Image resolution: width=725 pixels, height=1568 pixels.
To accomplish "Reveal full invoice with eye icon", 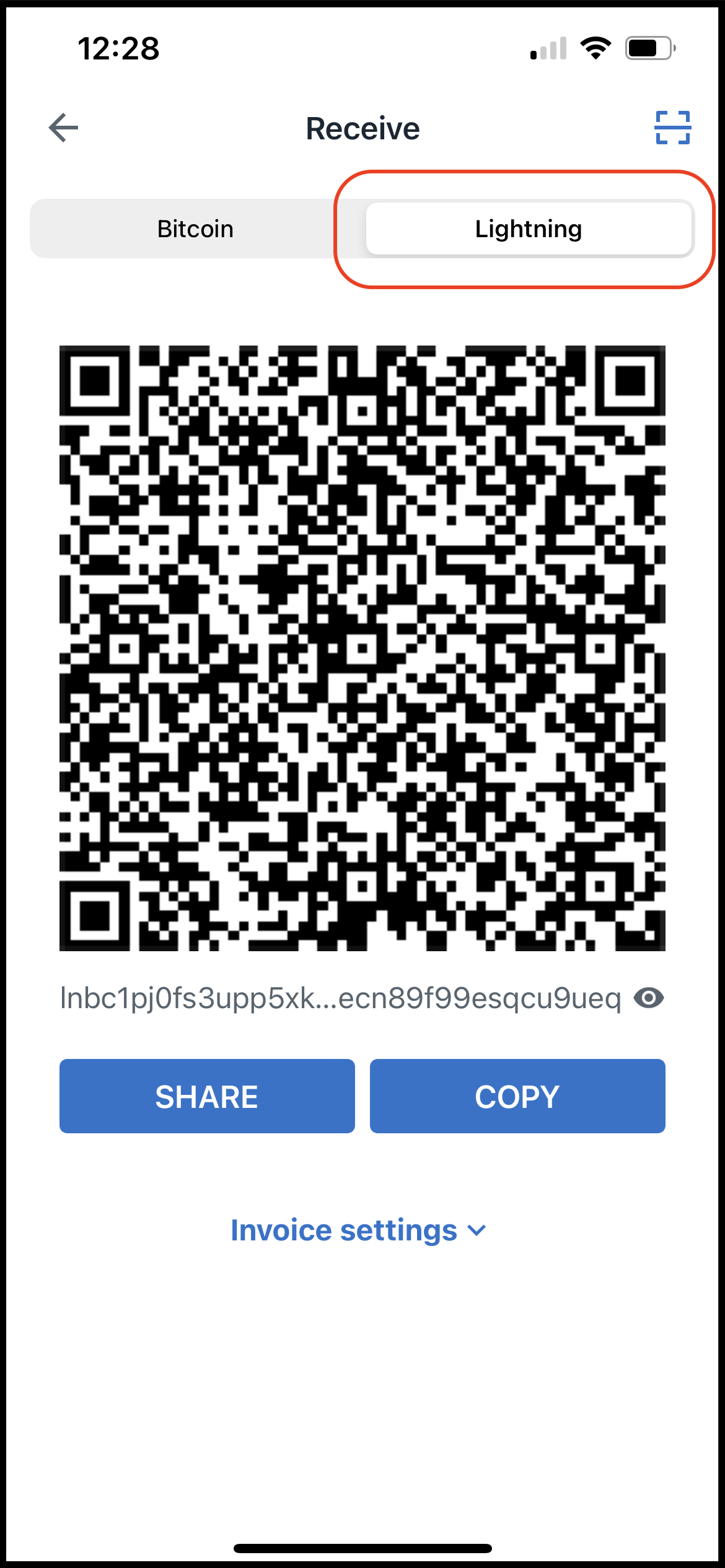I will click(649, 998).
